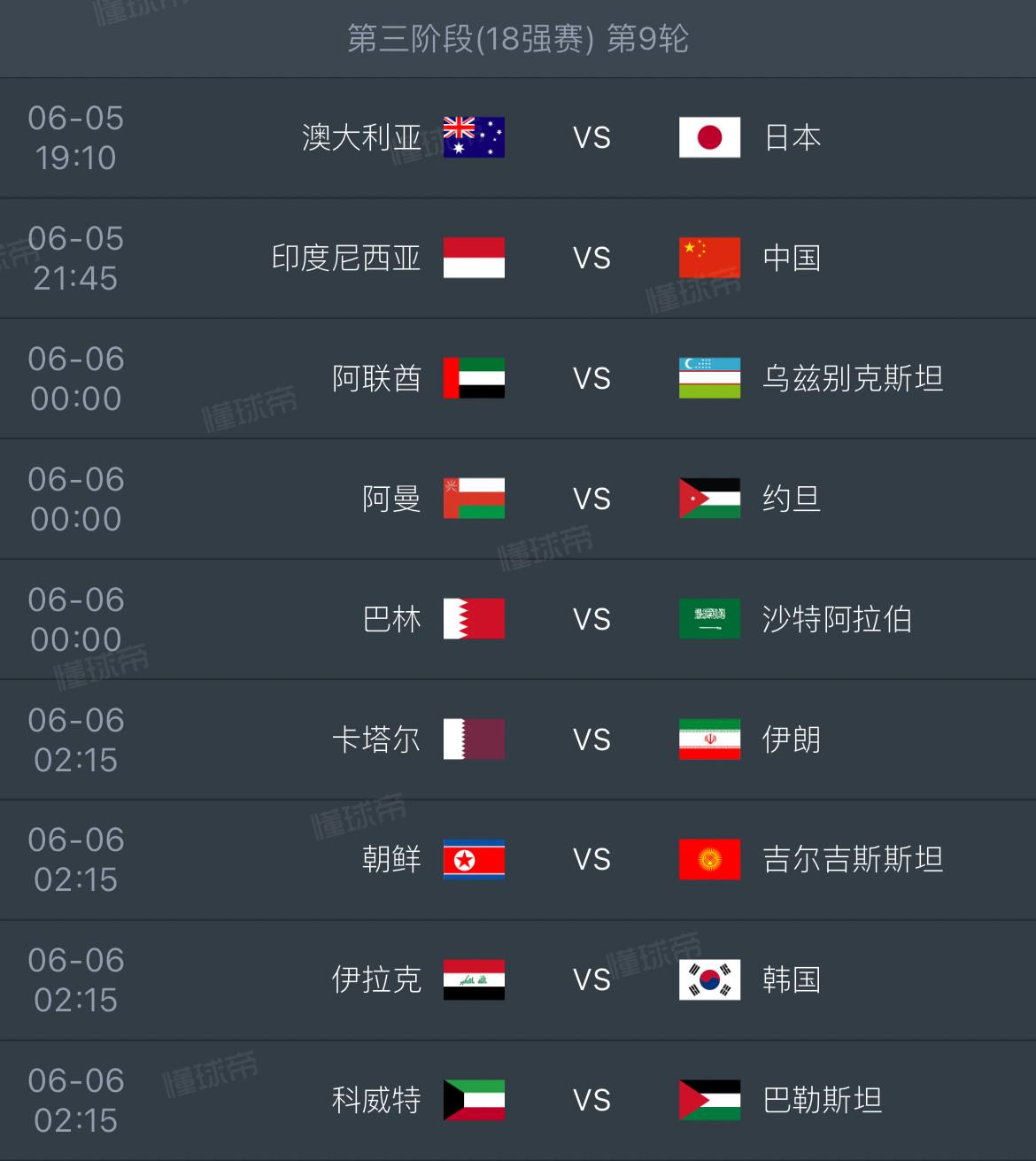
Task: Click the Australia flag icon
Action: [472, 137]
